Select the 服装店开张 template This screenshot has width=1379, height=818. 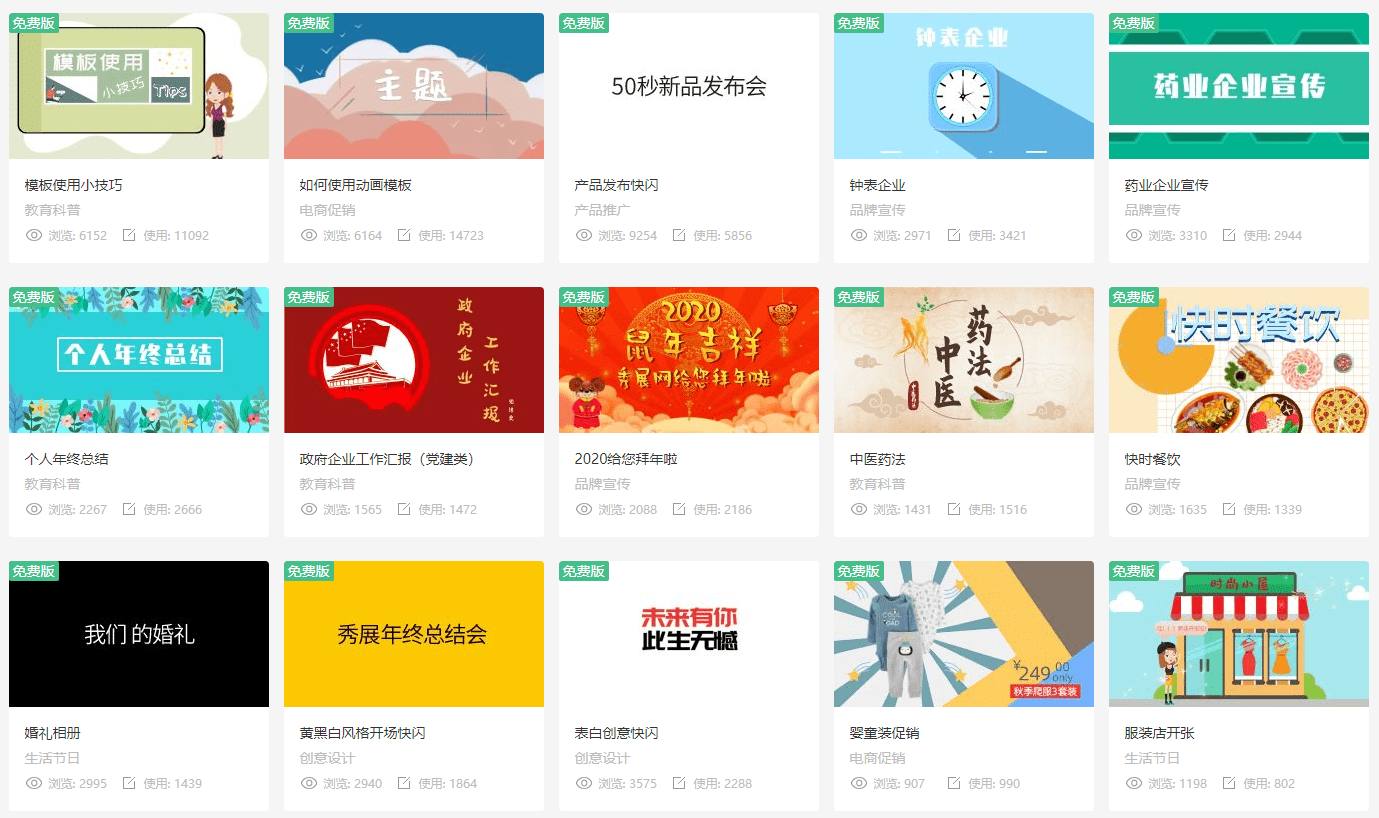click(x=1238, y=635)
